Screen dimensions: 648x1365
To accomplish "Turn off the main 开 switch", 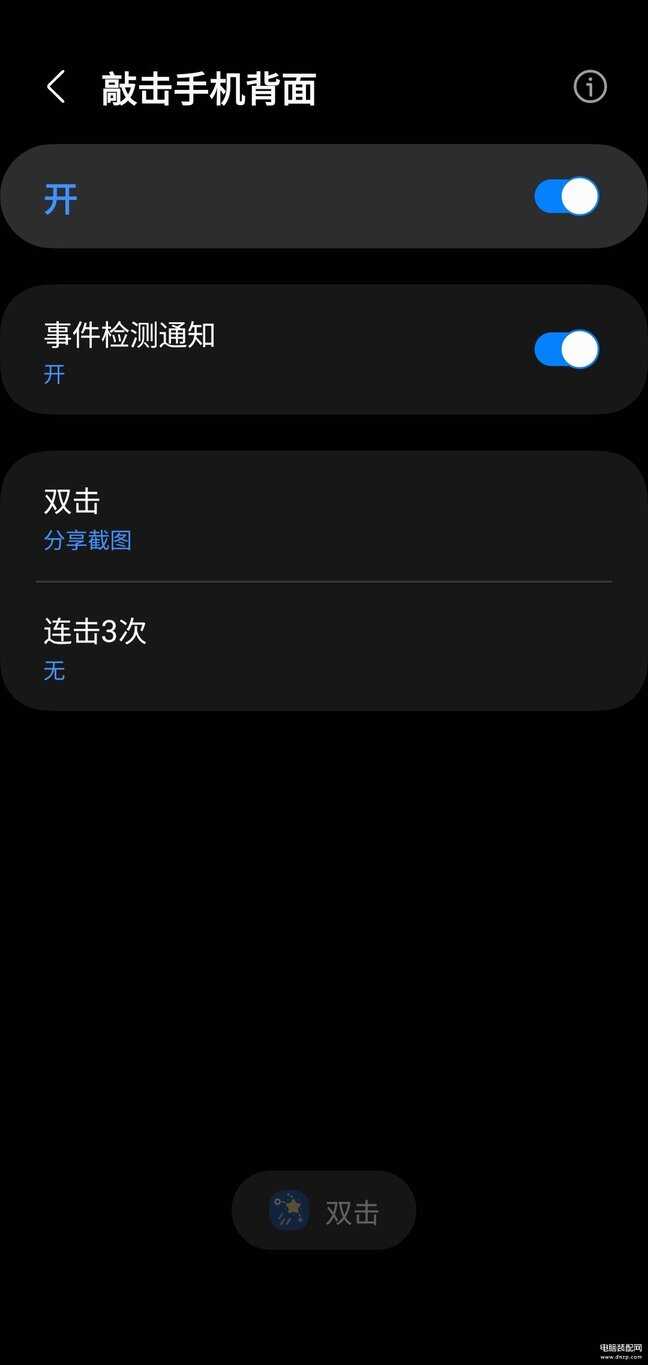I will pos(566,197).
